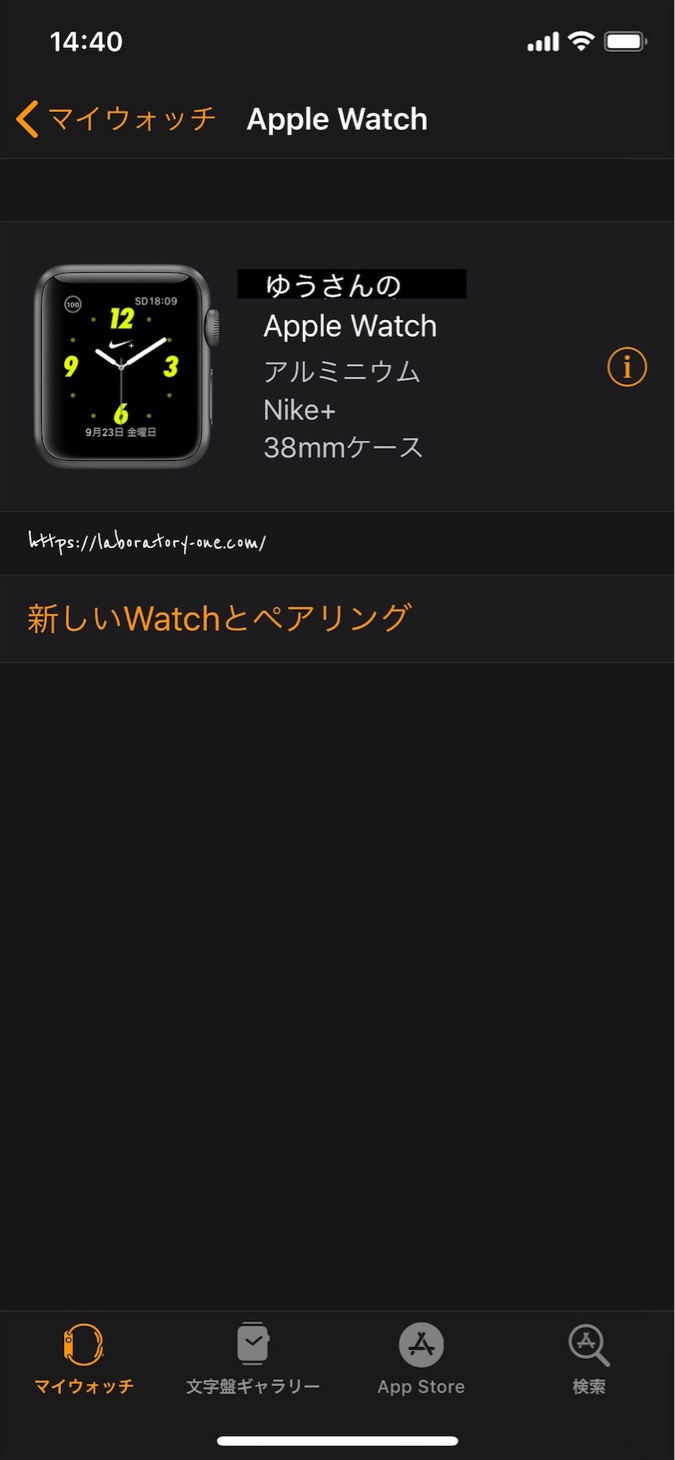
Task: Switch to the マイウォッチ tab
Action: (84, 1358)
